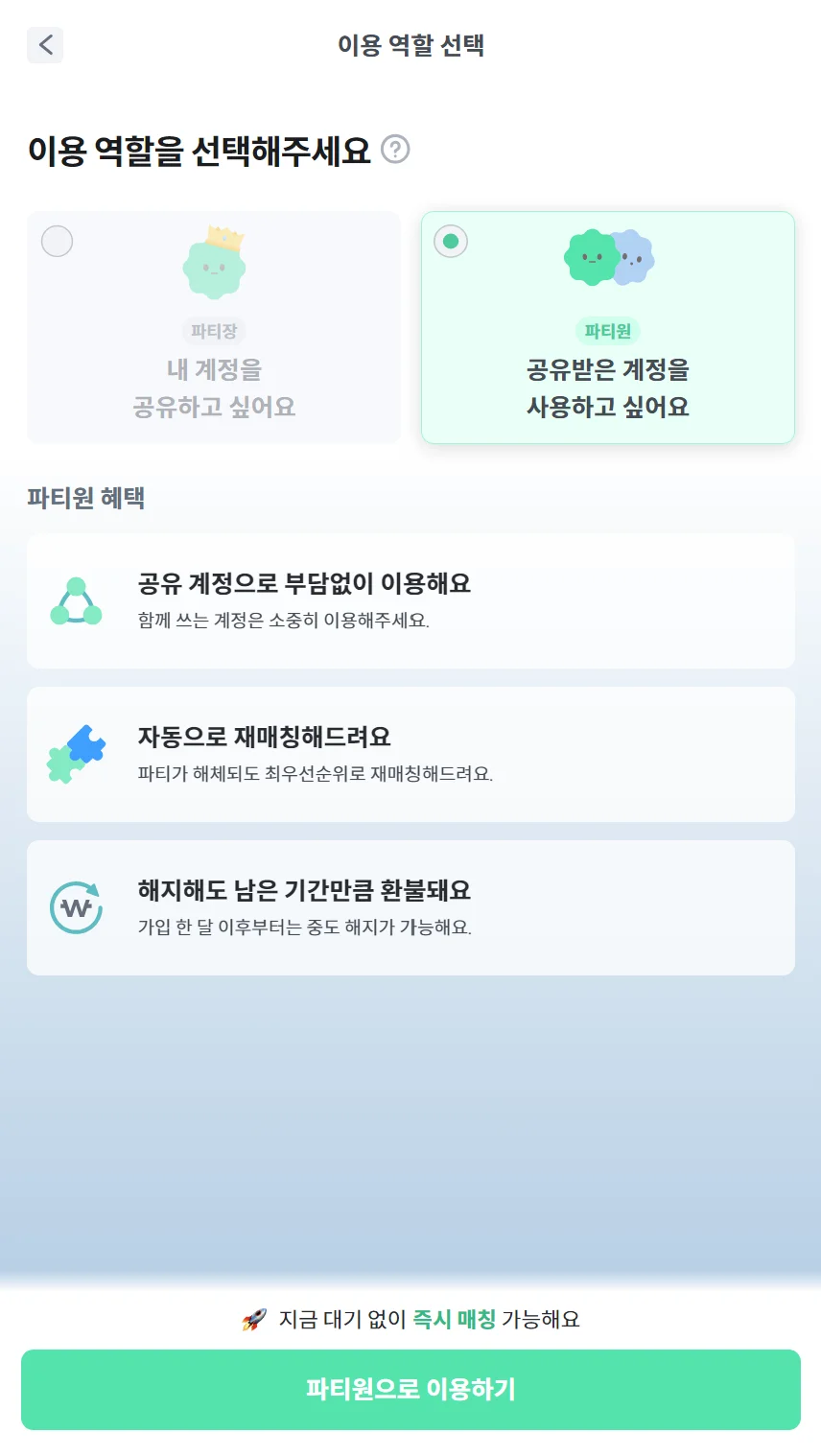
Task: Click the 파티원 label badge
Action: [x=608, y=330]
